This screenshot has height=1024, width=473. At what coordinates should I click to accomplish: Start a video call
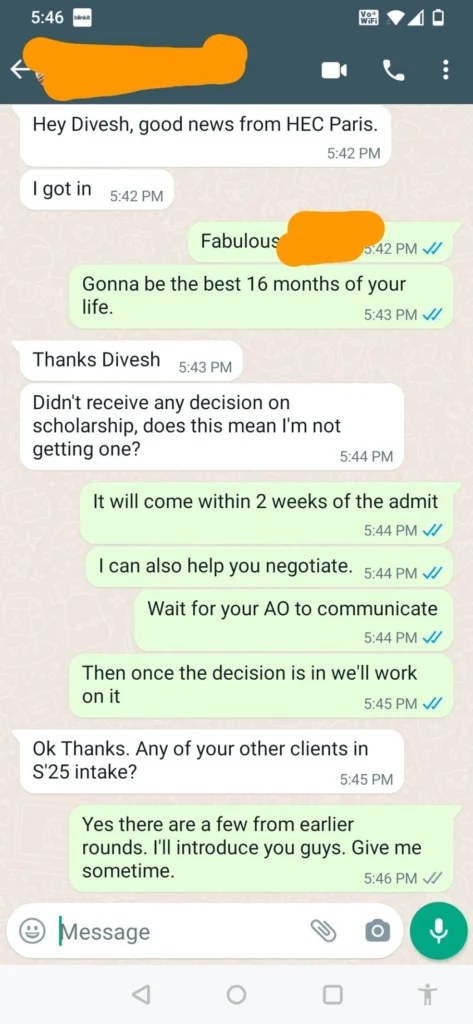point(334,70)
